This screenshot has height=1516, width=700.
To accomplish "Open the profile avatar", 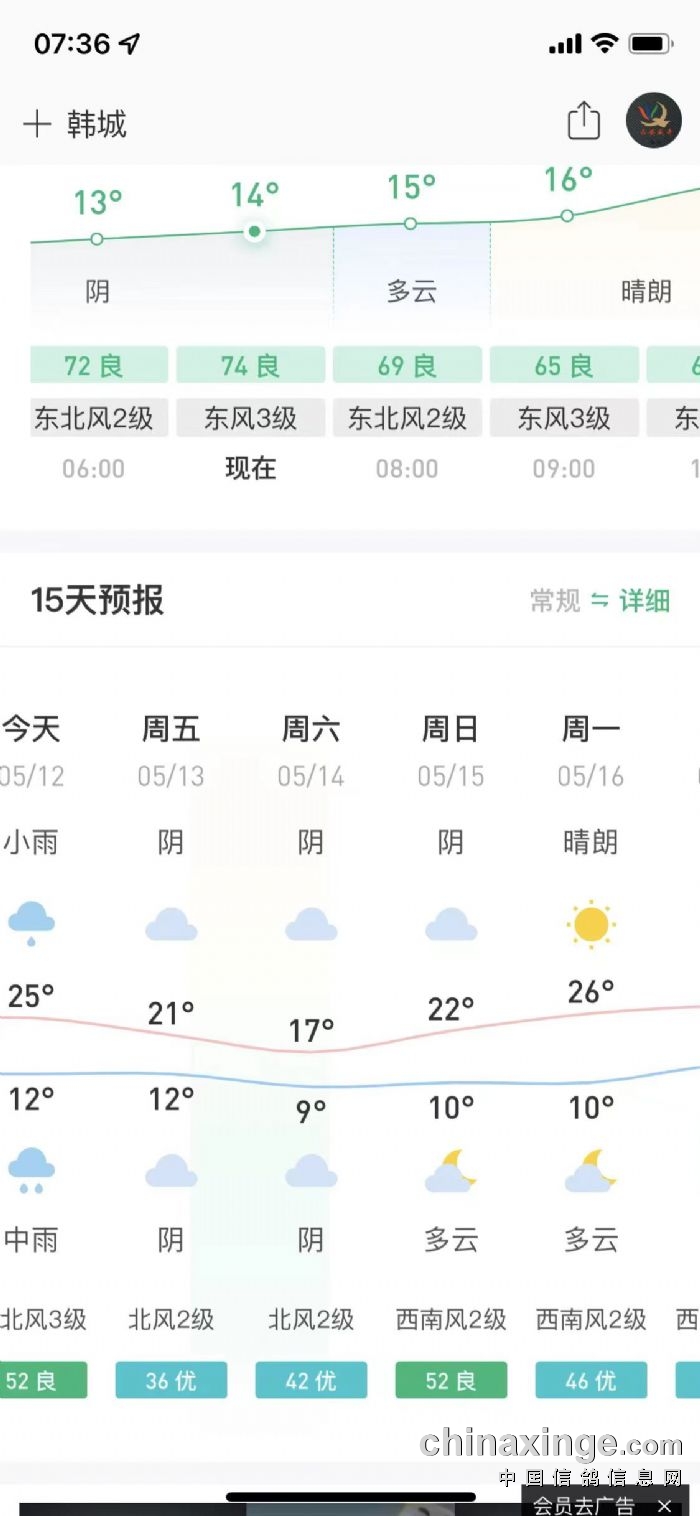I will 654,121.
